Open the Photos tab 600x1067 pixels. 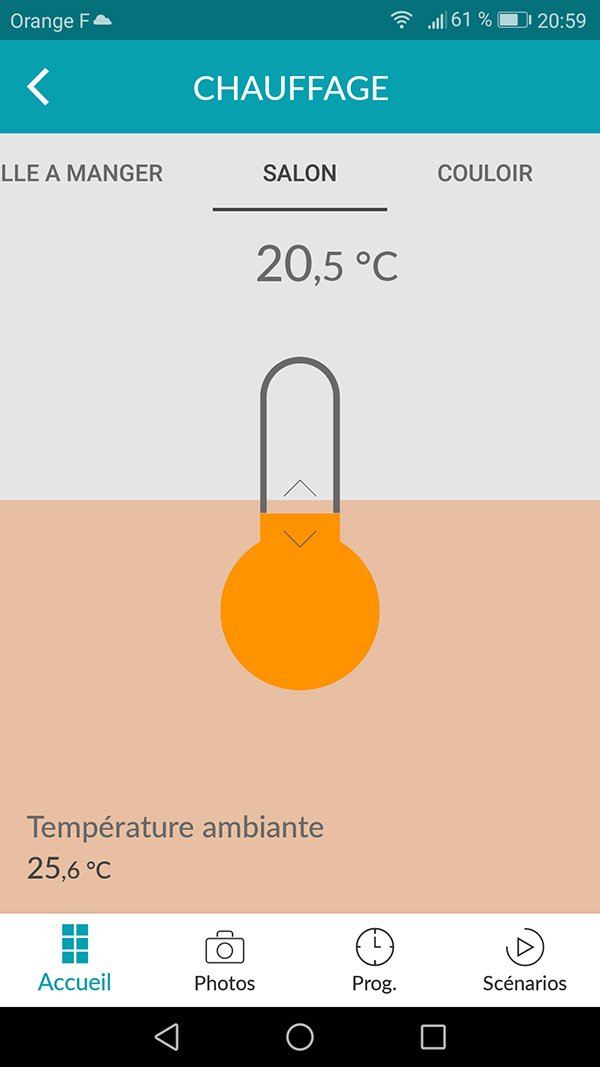225,959
